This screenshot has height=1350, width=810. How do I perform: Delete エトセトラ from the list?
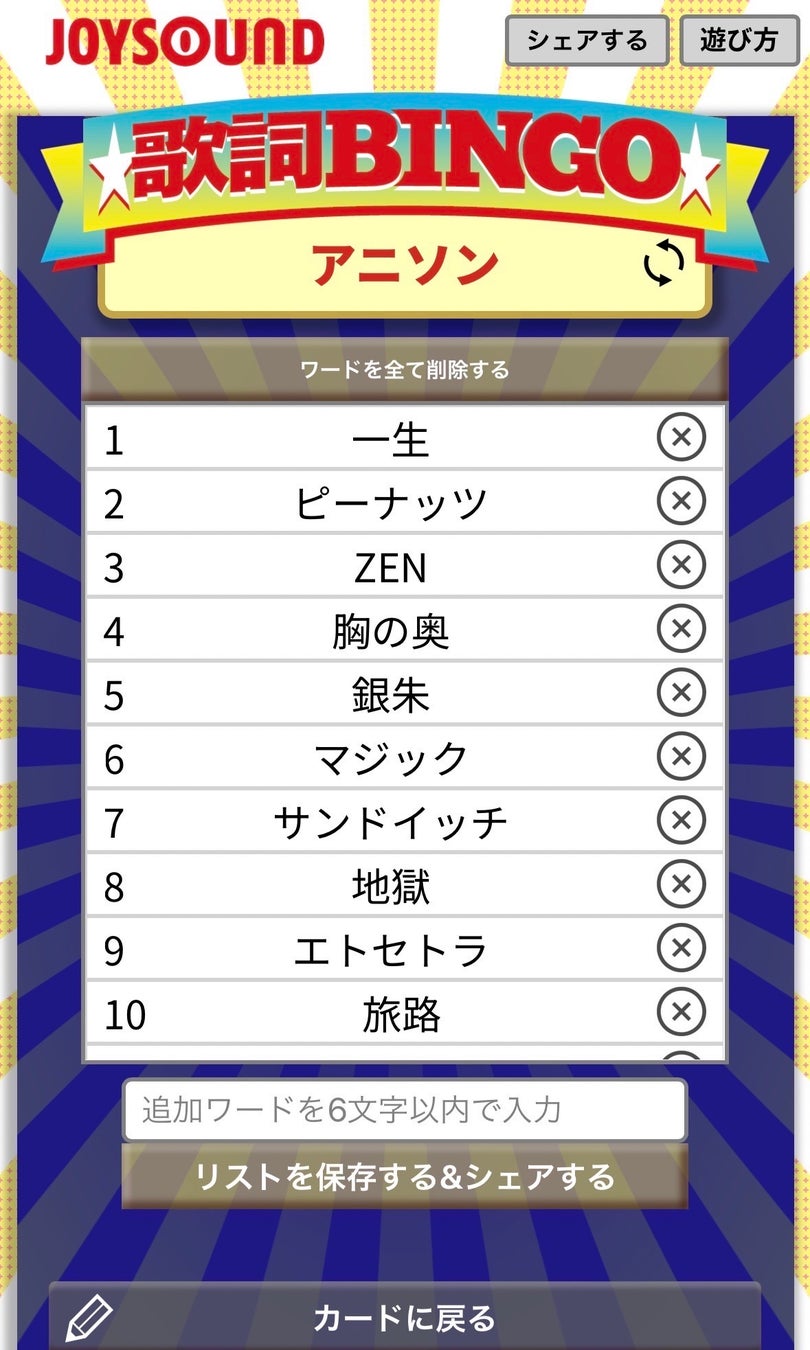tap(681, 949)
